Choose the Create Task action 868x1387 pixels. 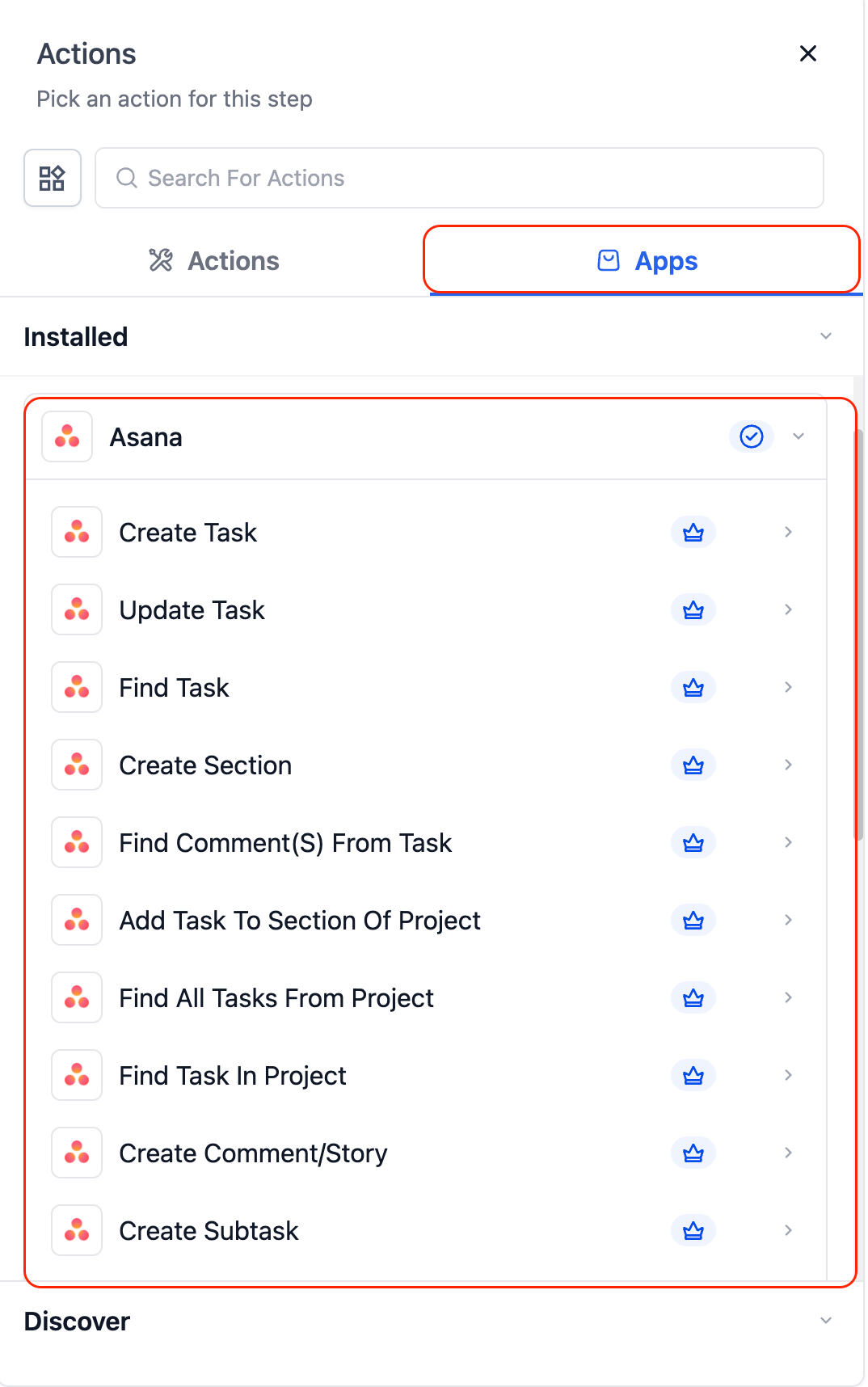click(x=188, y=533)
